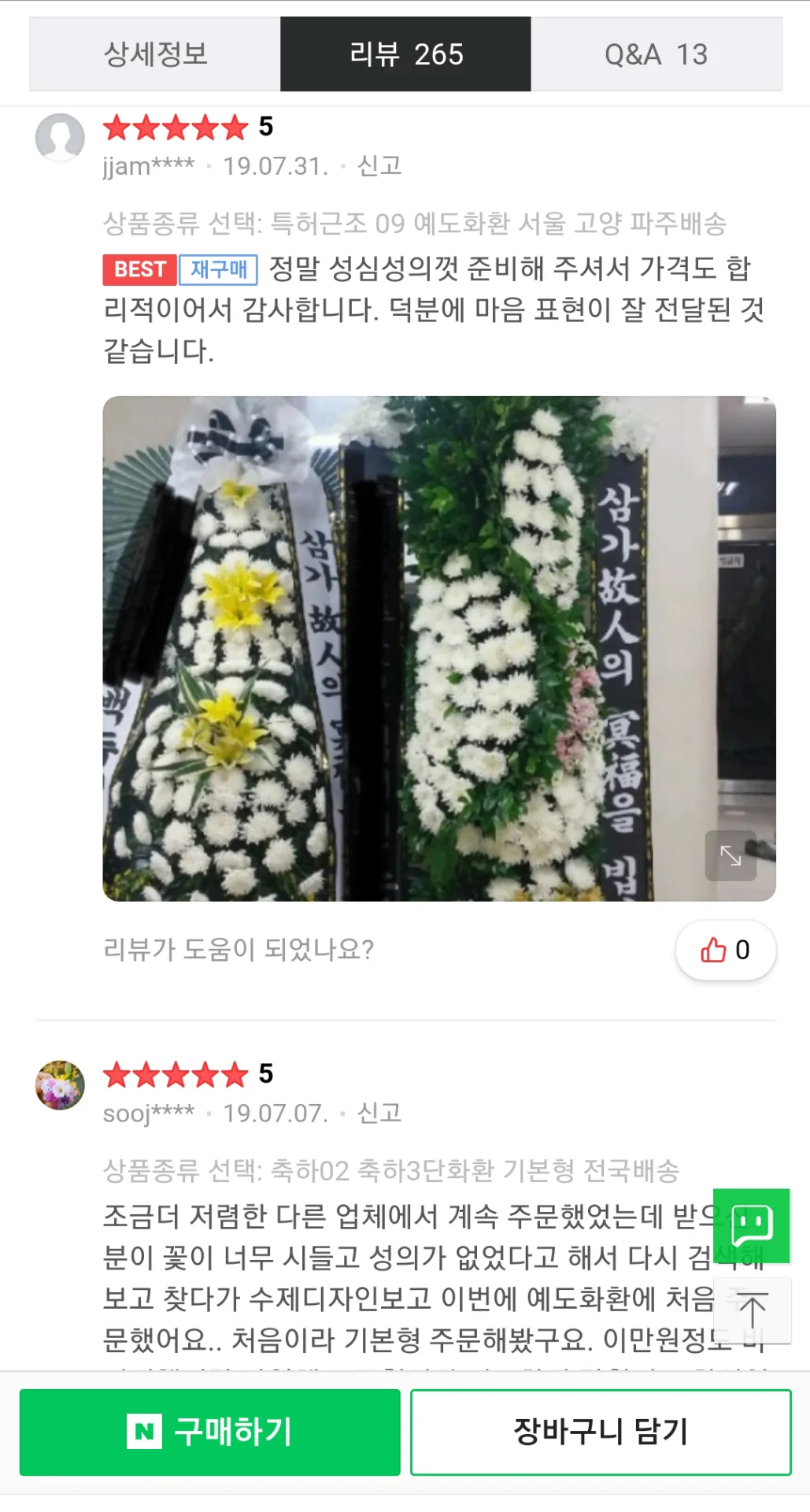Report jjam's review using 신고 link

[x=379, y=165]
